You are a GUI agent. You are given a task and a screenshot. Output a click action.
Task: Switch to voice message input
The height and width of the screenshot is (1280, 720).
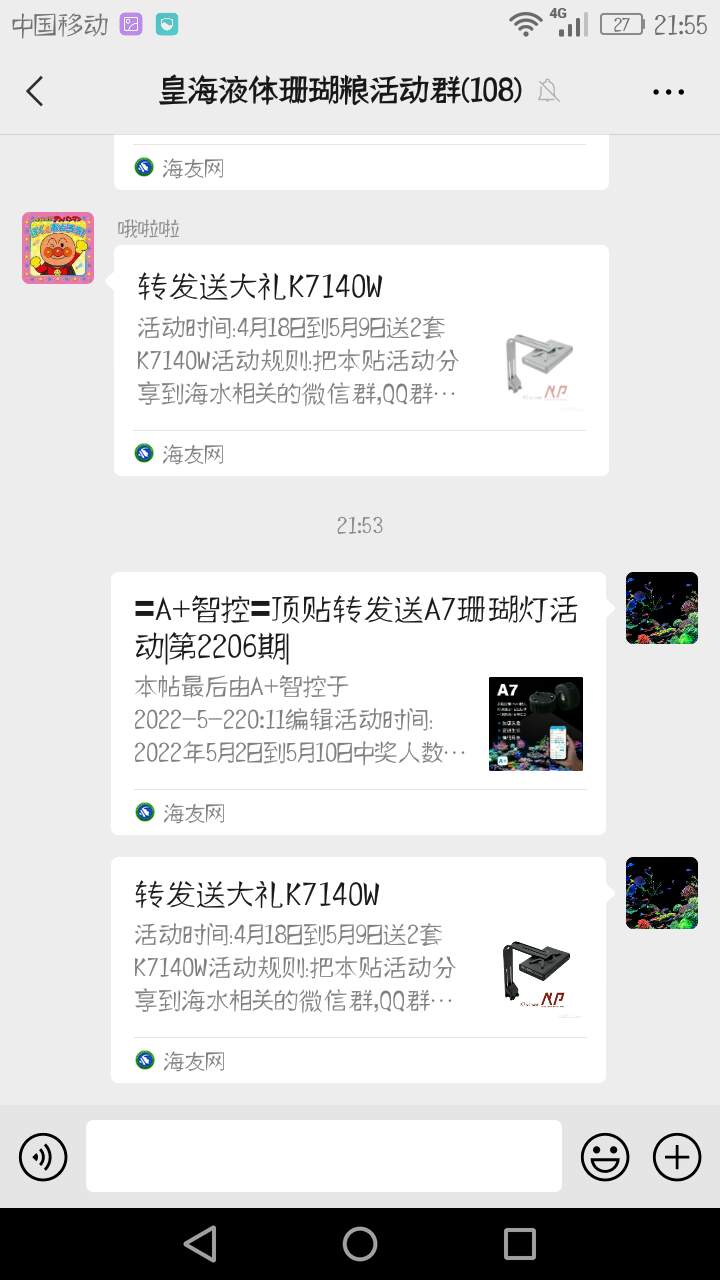tap(43, 1157)
